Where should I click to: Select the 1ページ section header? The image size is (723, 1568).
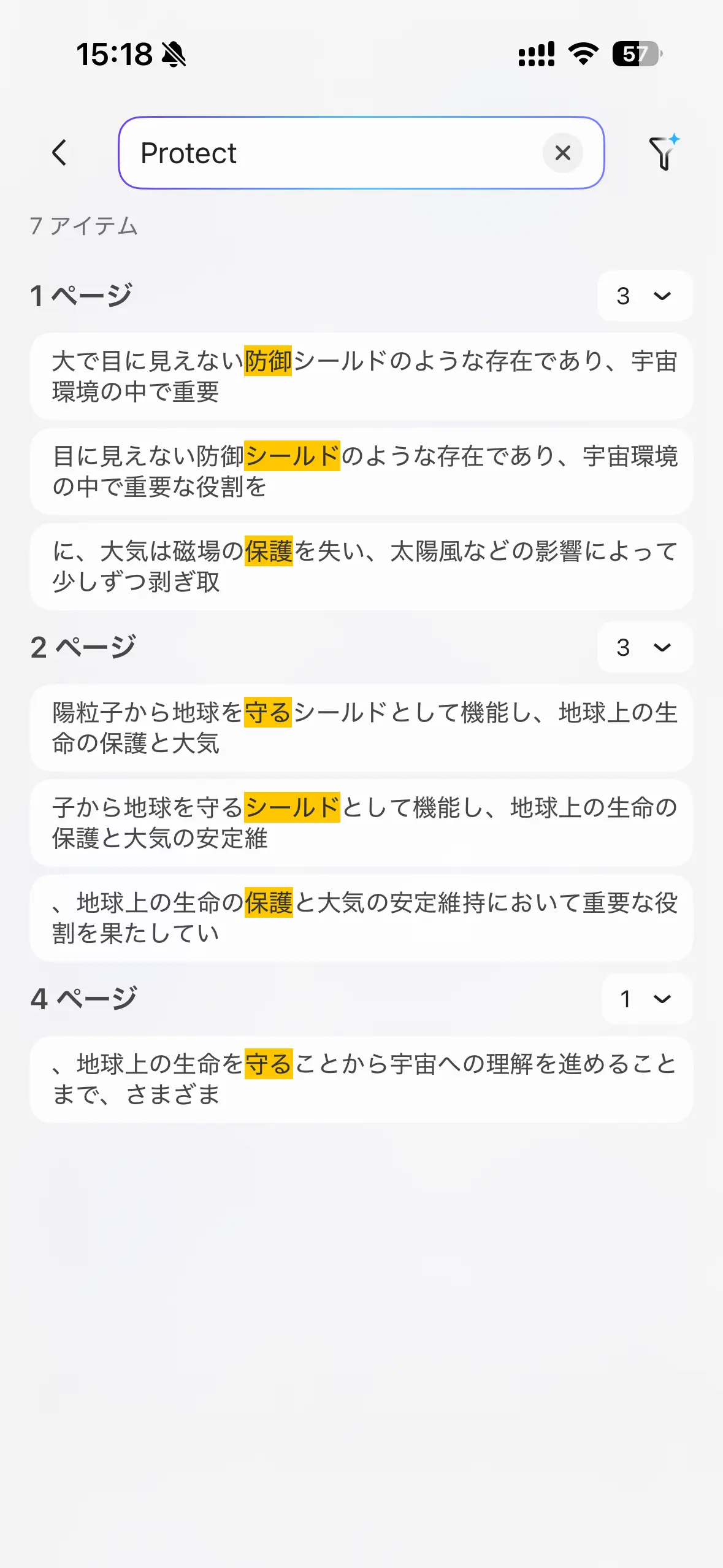click(x=83, y=295)
